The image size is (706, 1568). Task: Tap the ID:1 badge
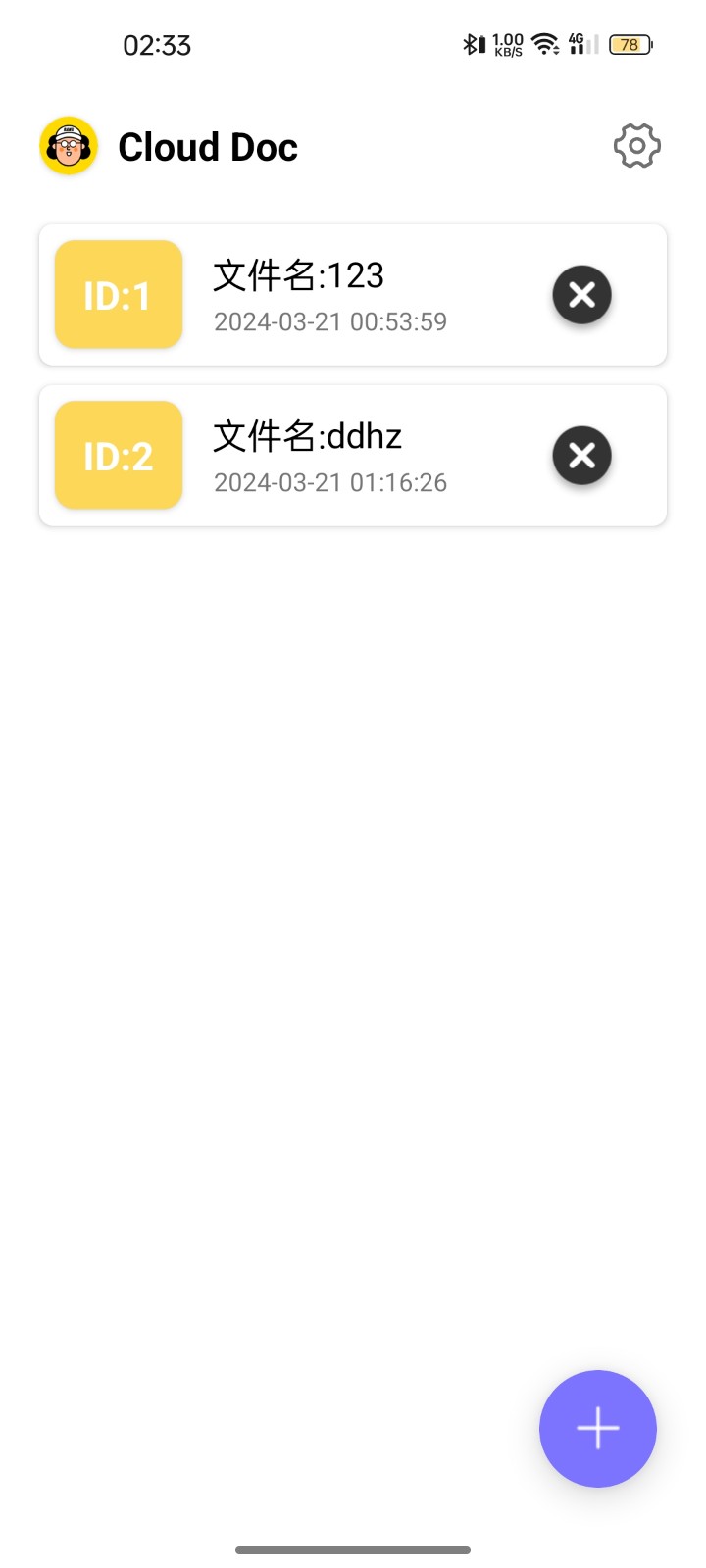point(118,294)
